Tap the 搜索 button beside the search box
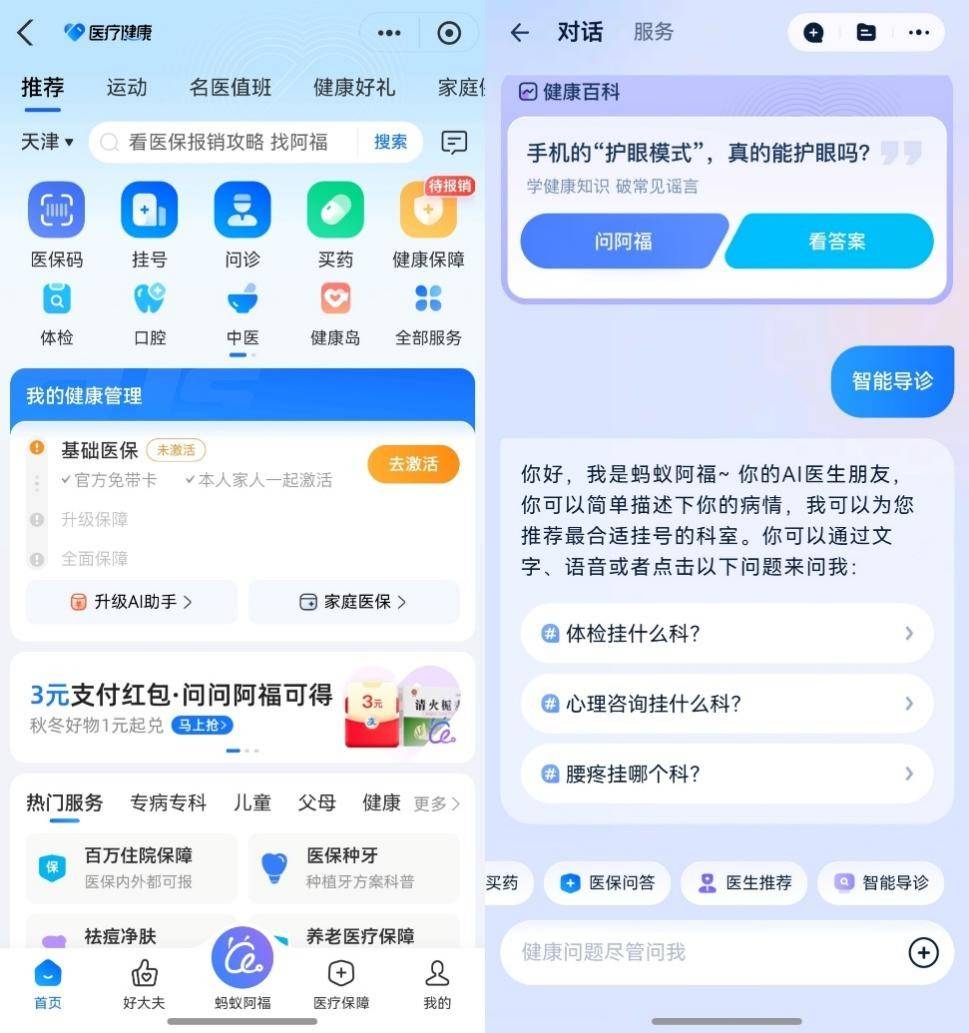Screen dimensions: 969x1033 390,142
